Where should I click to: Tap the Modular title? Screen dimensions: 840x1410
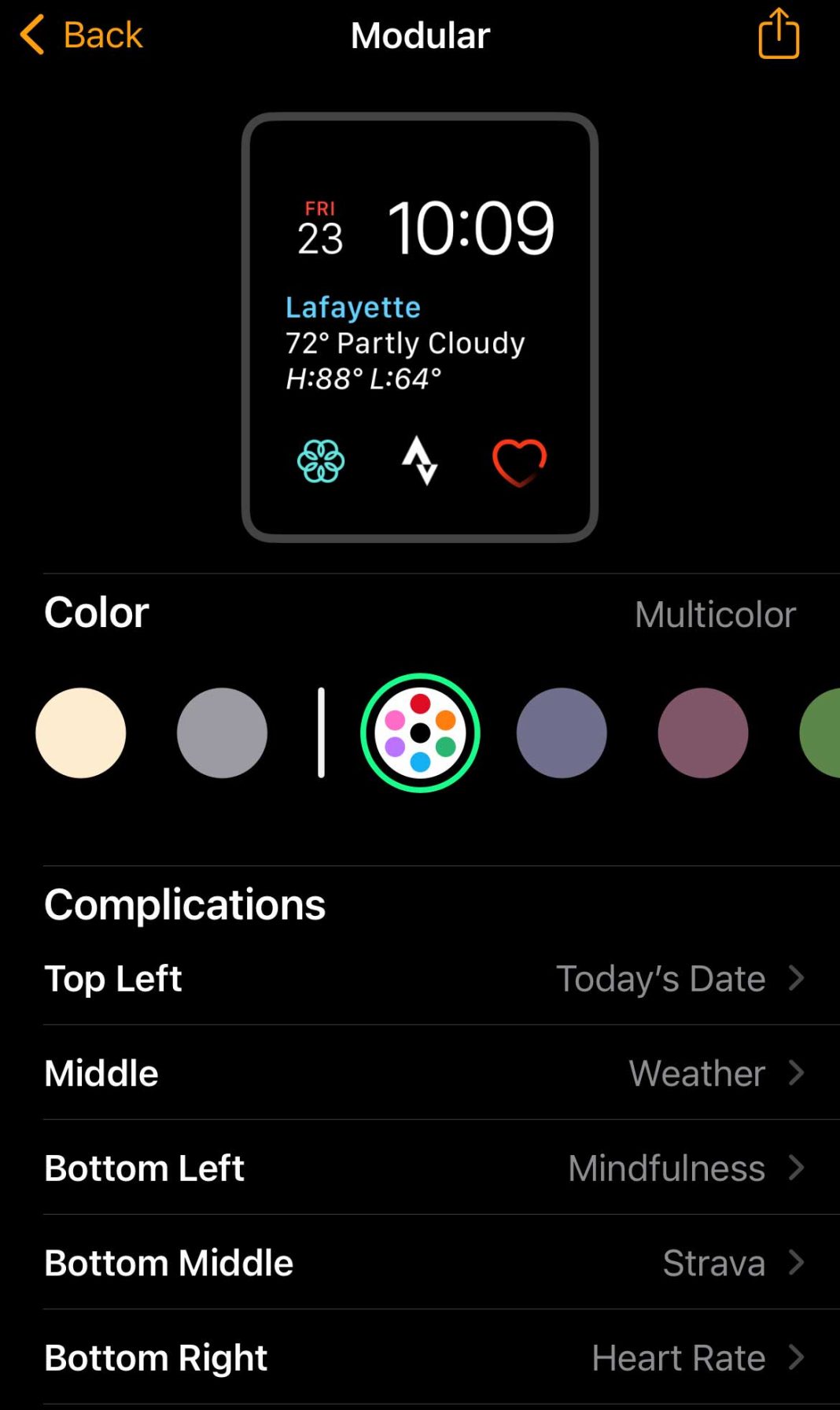pyautogui.click(x=420, y=35)
